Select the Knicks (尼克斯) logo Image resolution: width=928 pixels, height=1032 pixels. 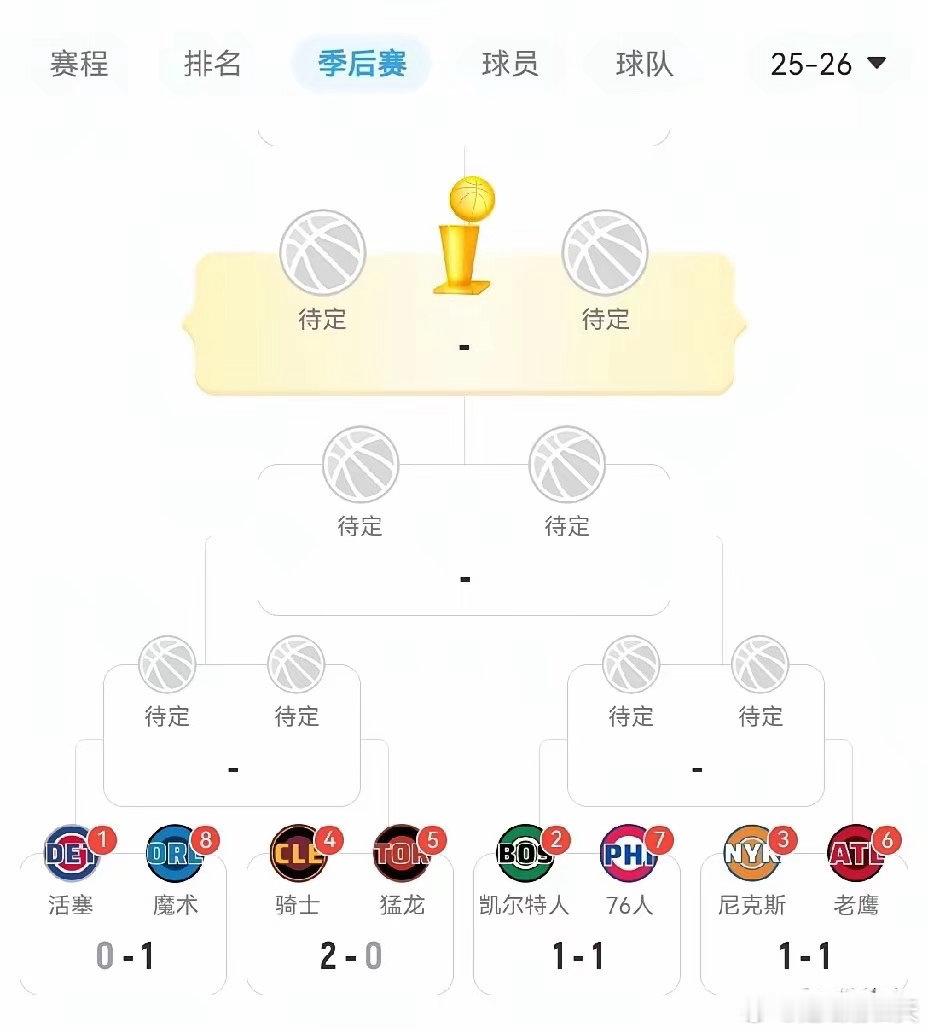(x=753, y=852)
